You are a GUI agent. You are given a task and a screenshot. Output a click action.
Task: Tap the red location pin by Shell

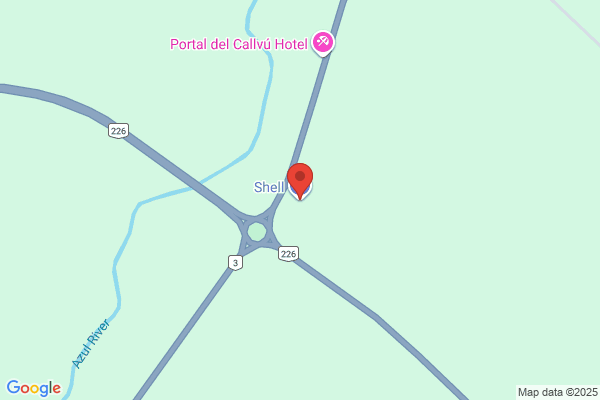[300, 181]
